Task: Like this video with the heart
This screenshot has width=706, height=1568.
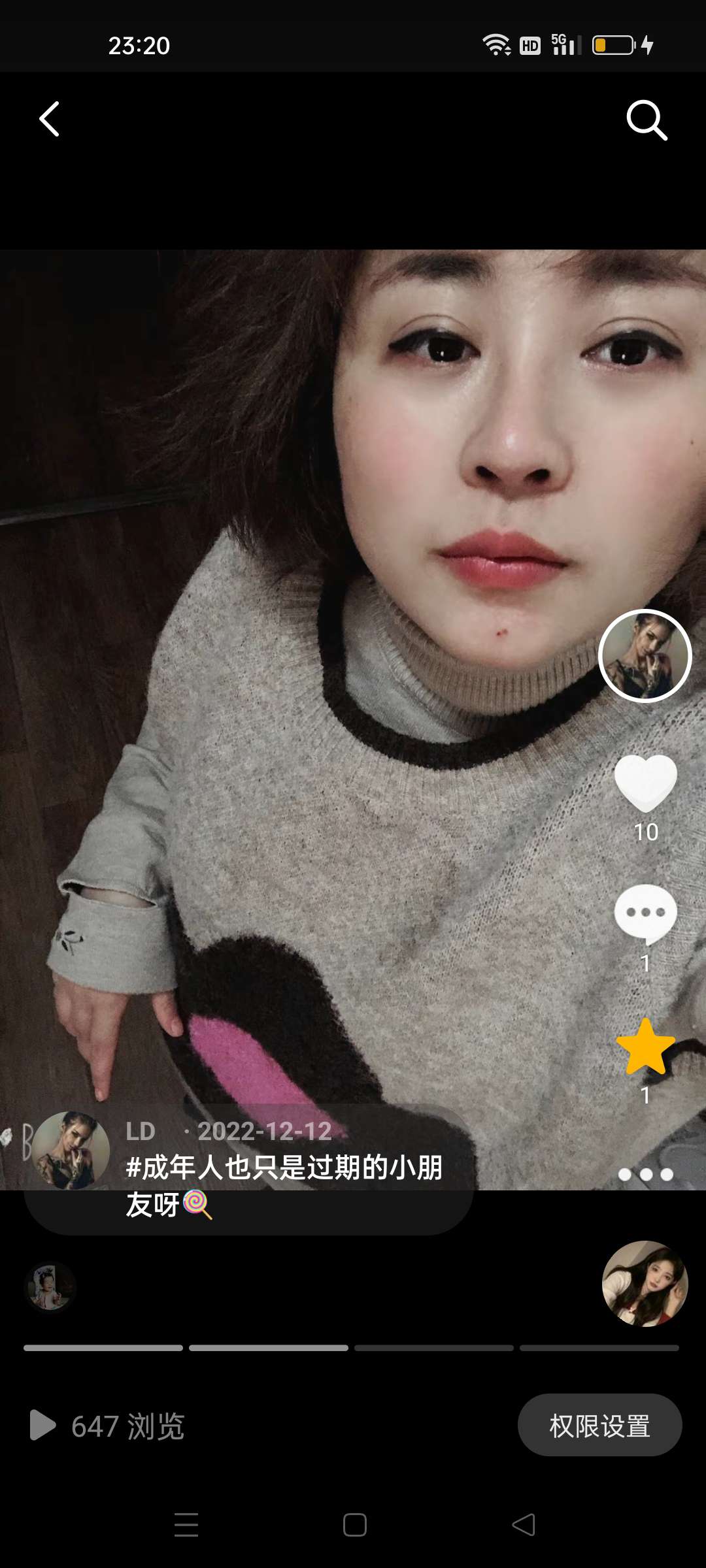Action: (645, 783)
